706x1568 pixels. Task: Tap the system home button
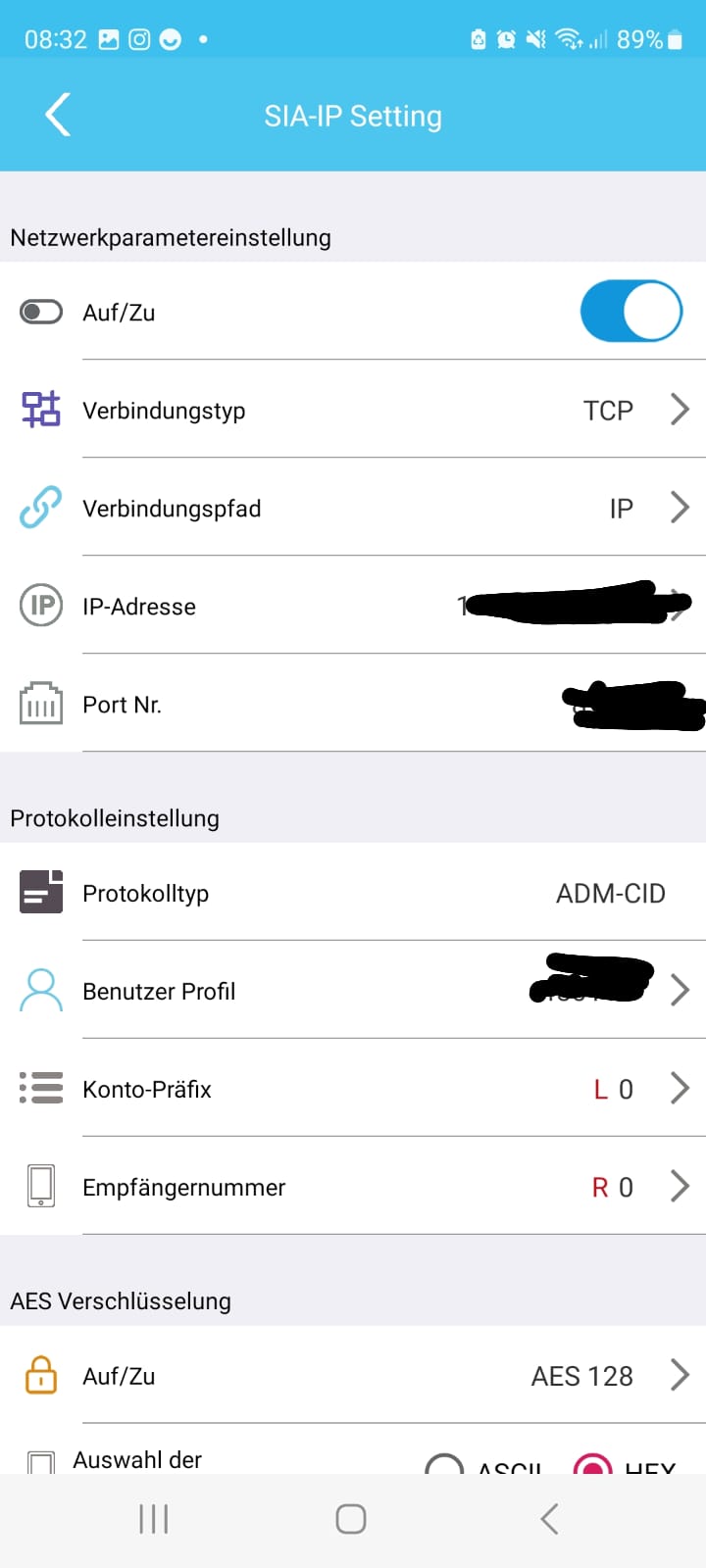pos(351,1519)
